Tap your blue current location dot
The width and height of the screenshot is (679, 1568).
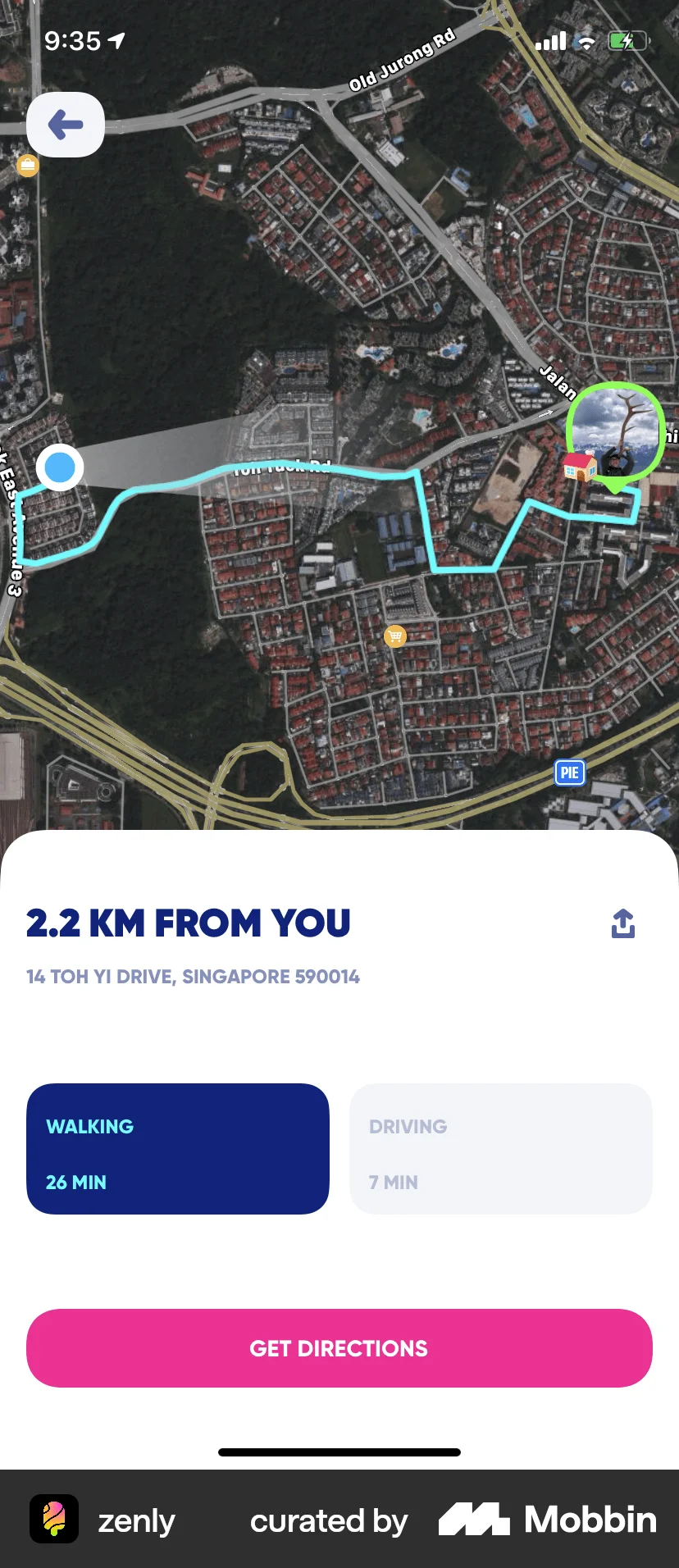point(59,467)
